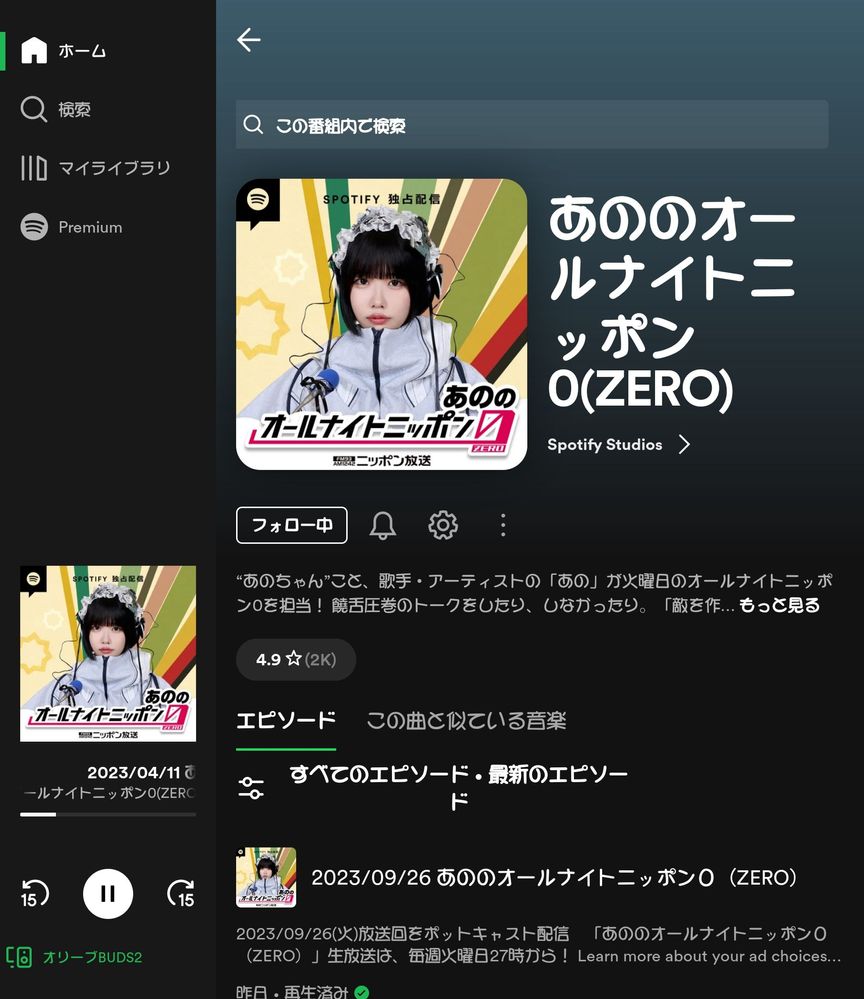Image resolution: width=864 pixels, height=999 pixels.
Task: Rewind playback by 15 seconds
Action: point(34,893)
